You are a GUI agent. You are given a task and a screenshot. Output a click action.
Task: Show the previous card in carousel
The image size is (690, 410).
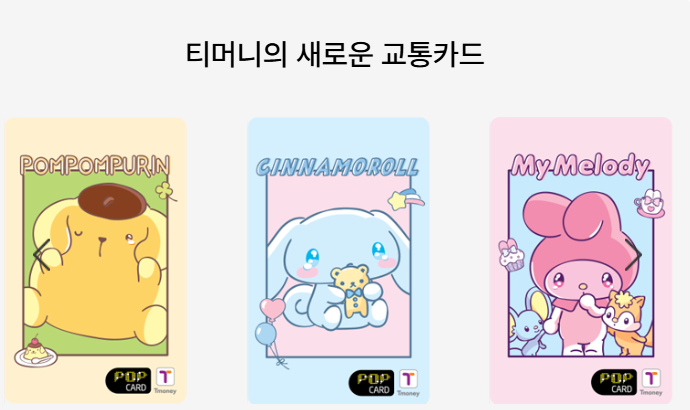[41, 253]
